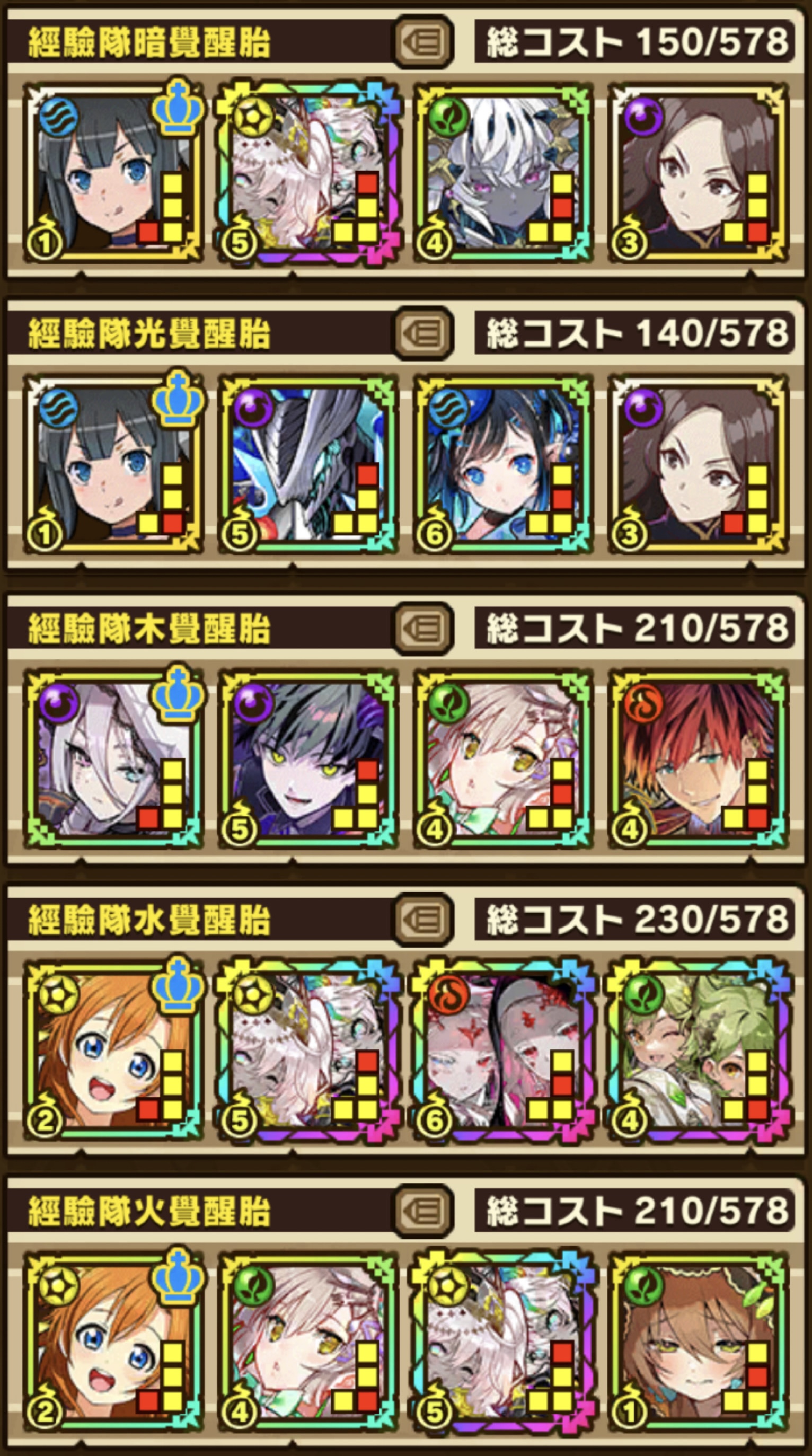812x1456 pixels.
Task: Open the list menu for 經驗隊光覺醒胎
Action: click(x=424, y=333)
